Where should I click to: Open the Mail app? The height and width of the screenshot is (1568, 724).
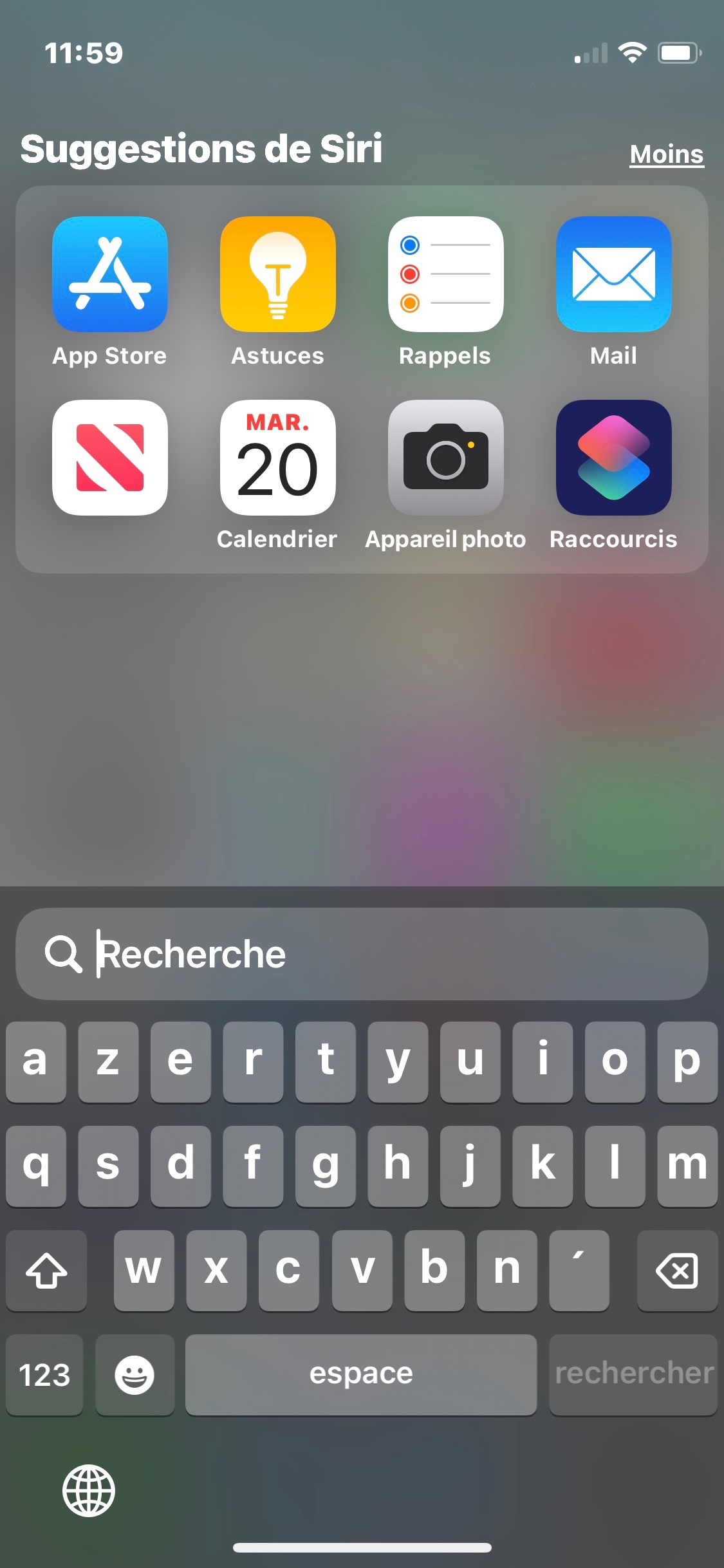(x=613, y=274)
